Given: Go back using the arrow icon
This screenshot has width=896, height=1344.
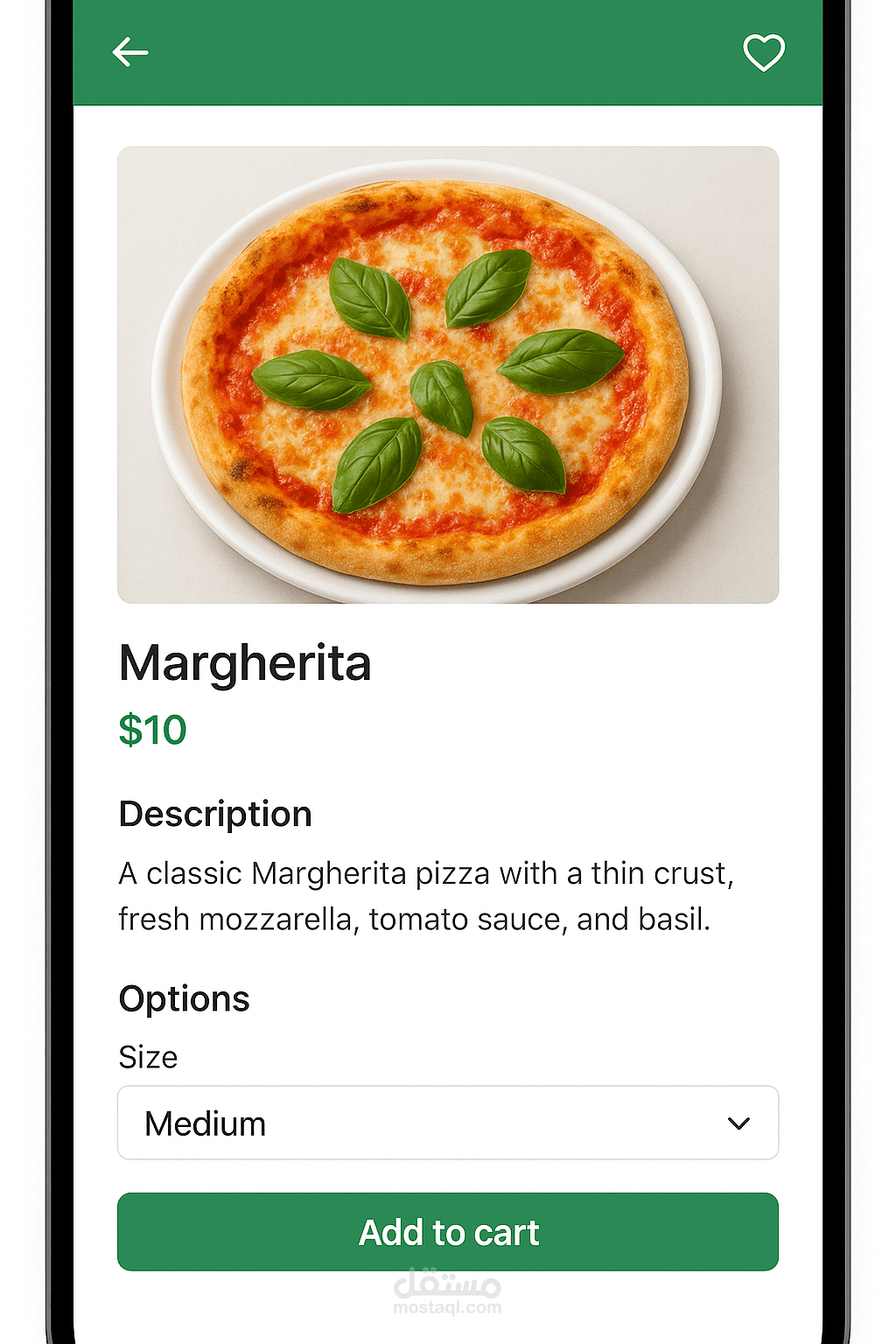Looking at the screenshot, I should tap(130, 52).
